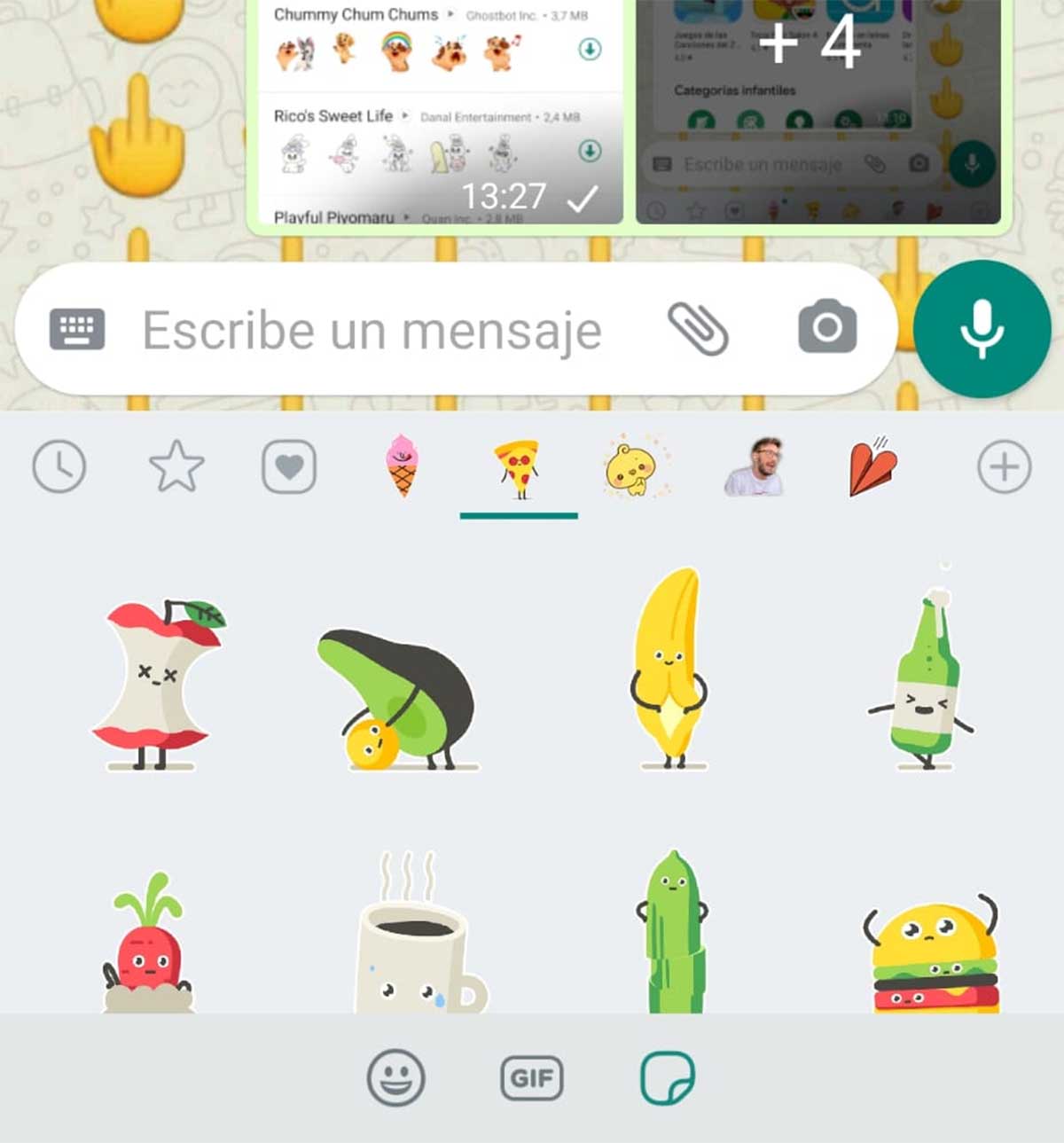The image size is (1064, 1143).
Task: Tap the message field 'Escribe un mensaje'
Action: tap(372, 330)
